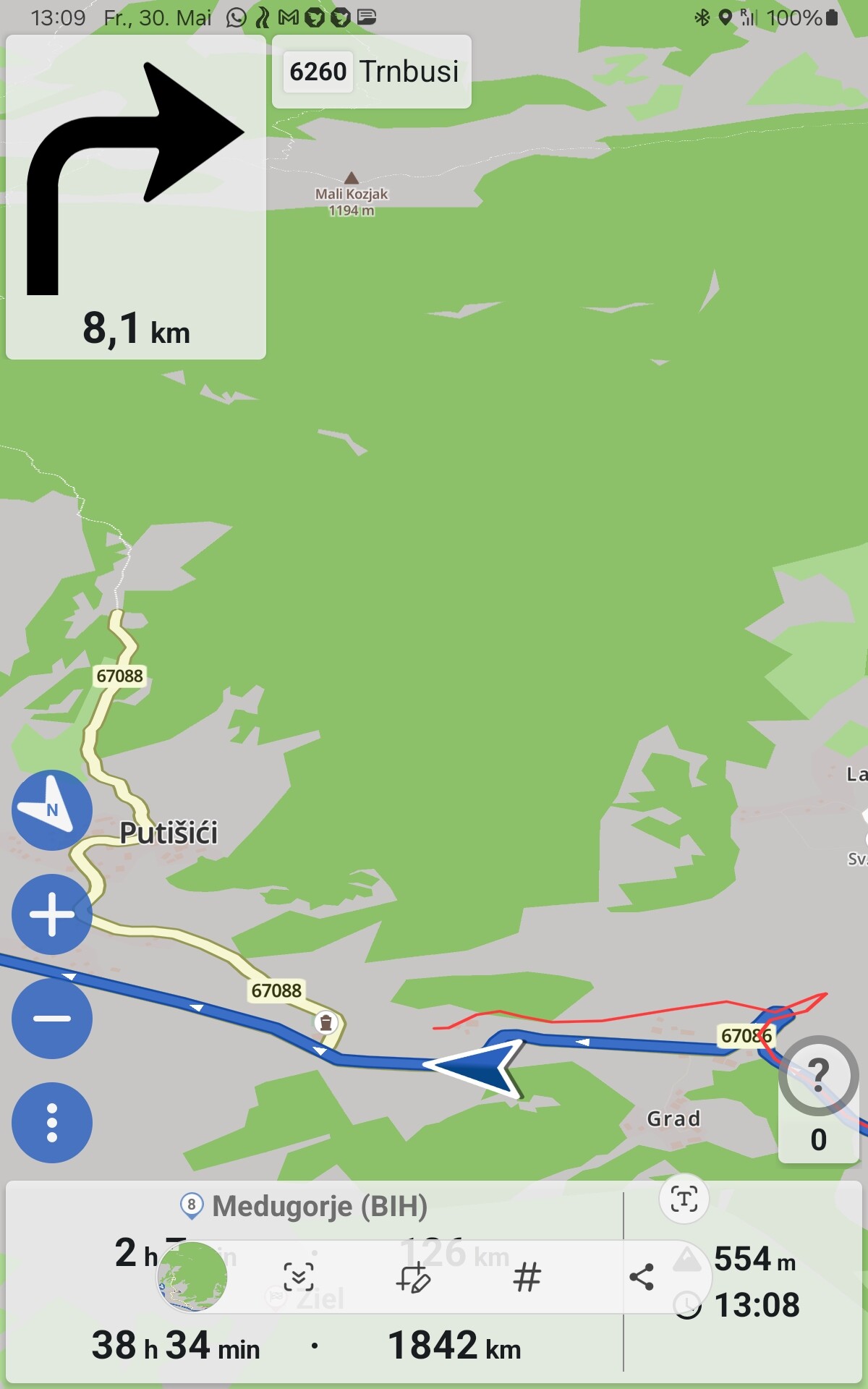Tap the hashtag icon in toolbar
868x1389 pixels.
[x=527, y=1277]
